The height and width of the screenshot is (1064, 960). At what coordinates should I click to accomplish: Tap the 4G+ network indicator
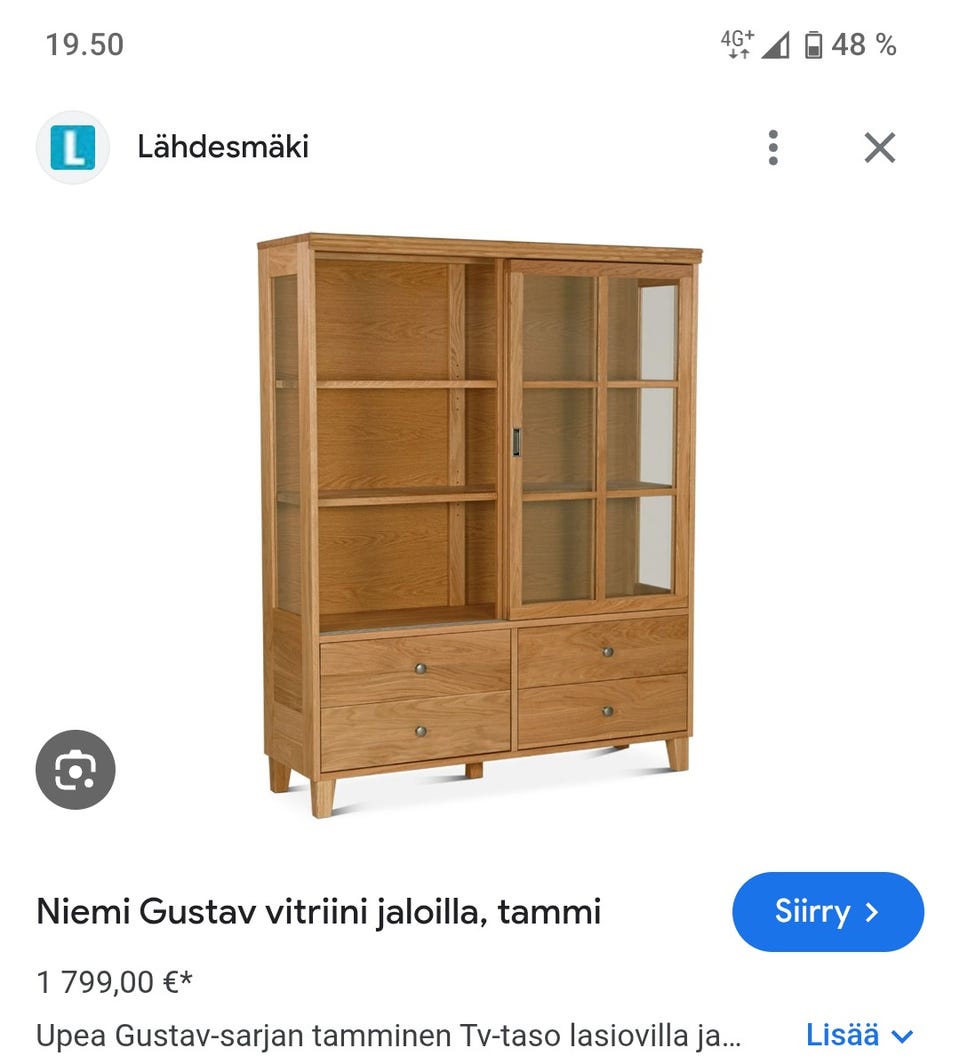pos(737,44)
